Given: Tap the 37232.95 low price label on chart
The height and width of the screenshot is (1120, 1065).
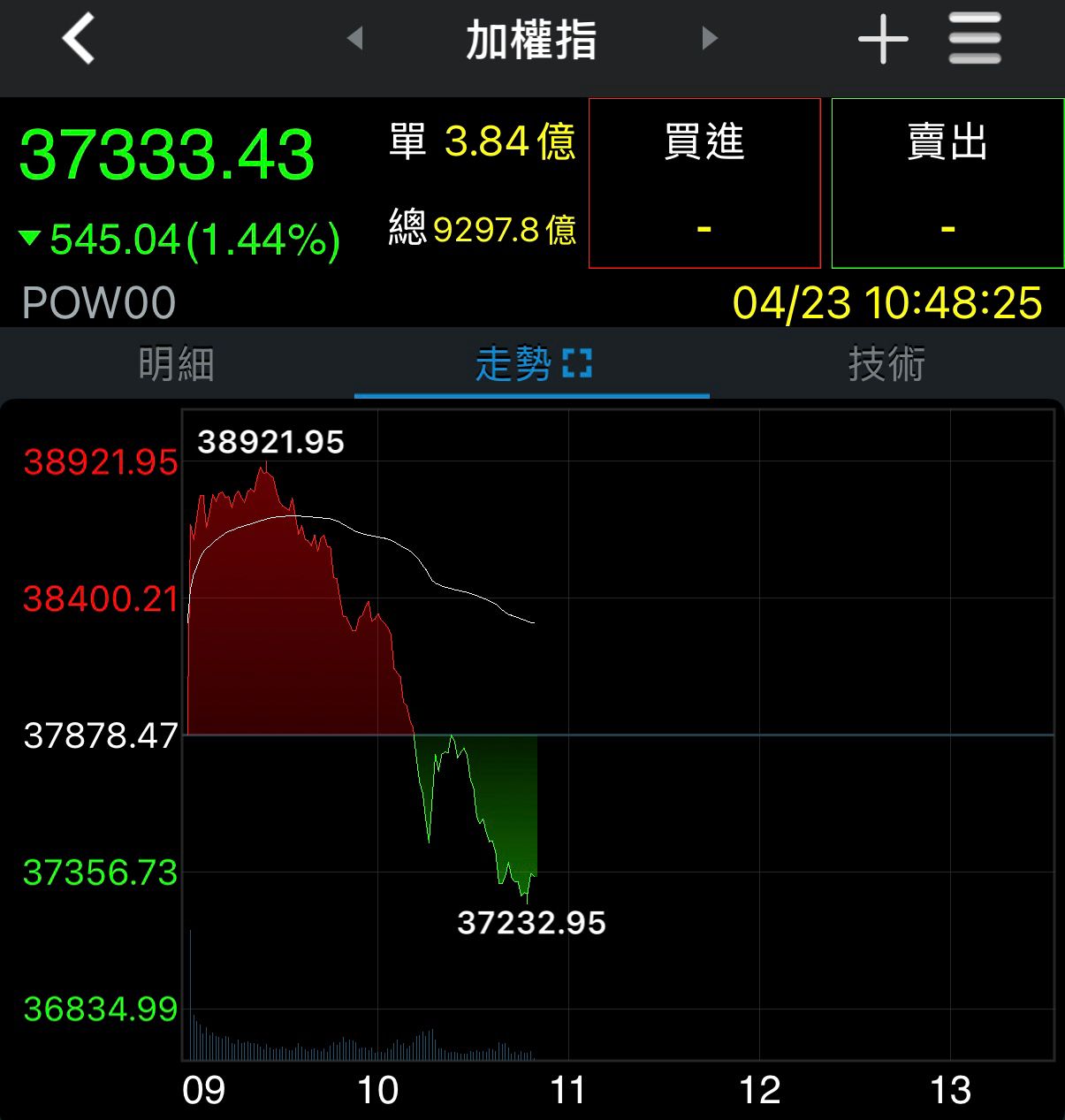Looking at the screenshot, I should coord(531,925).
